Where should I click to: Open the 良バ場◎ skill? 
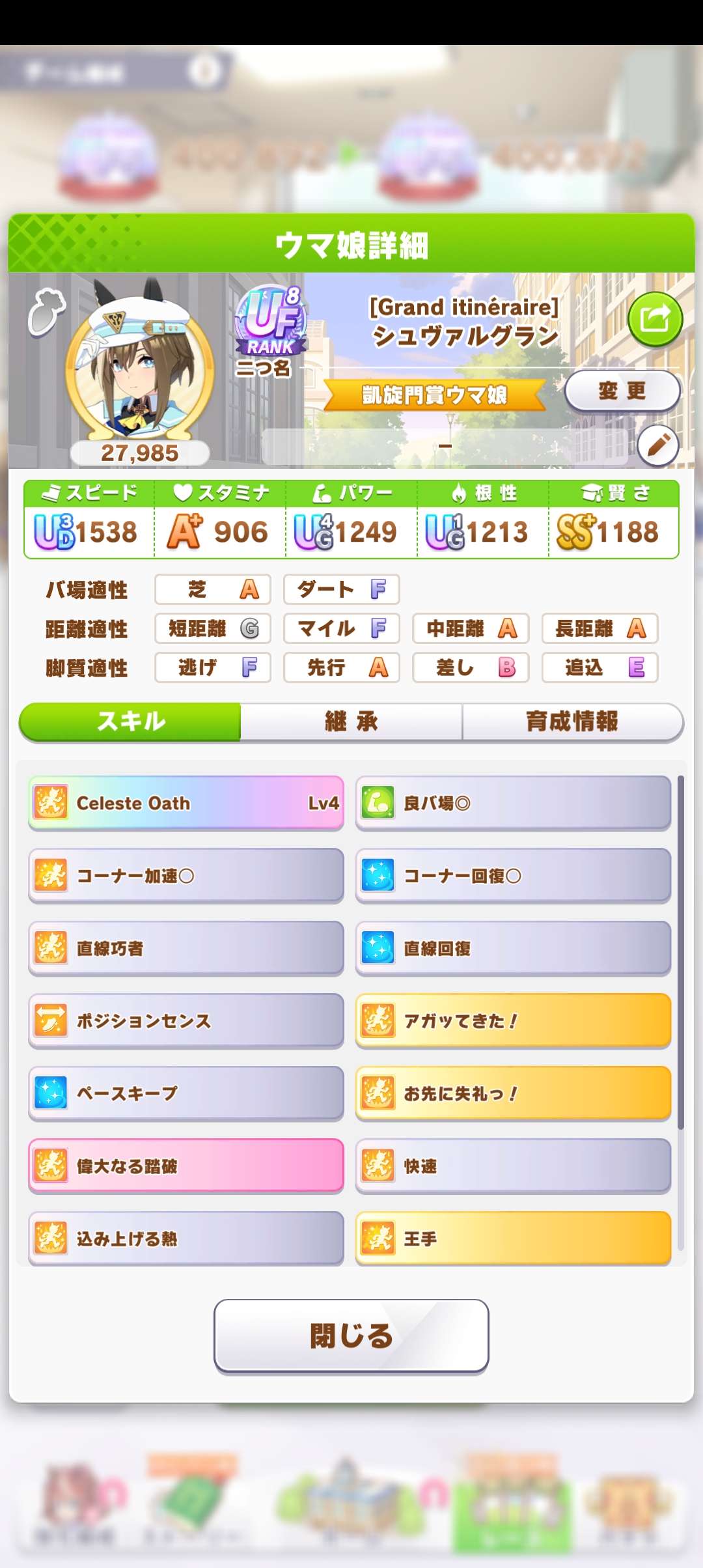pos(513,803)
